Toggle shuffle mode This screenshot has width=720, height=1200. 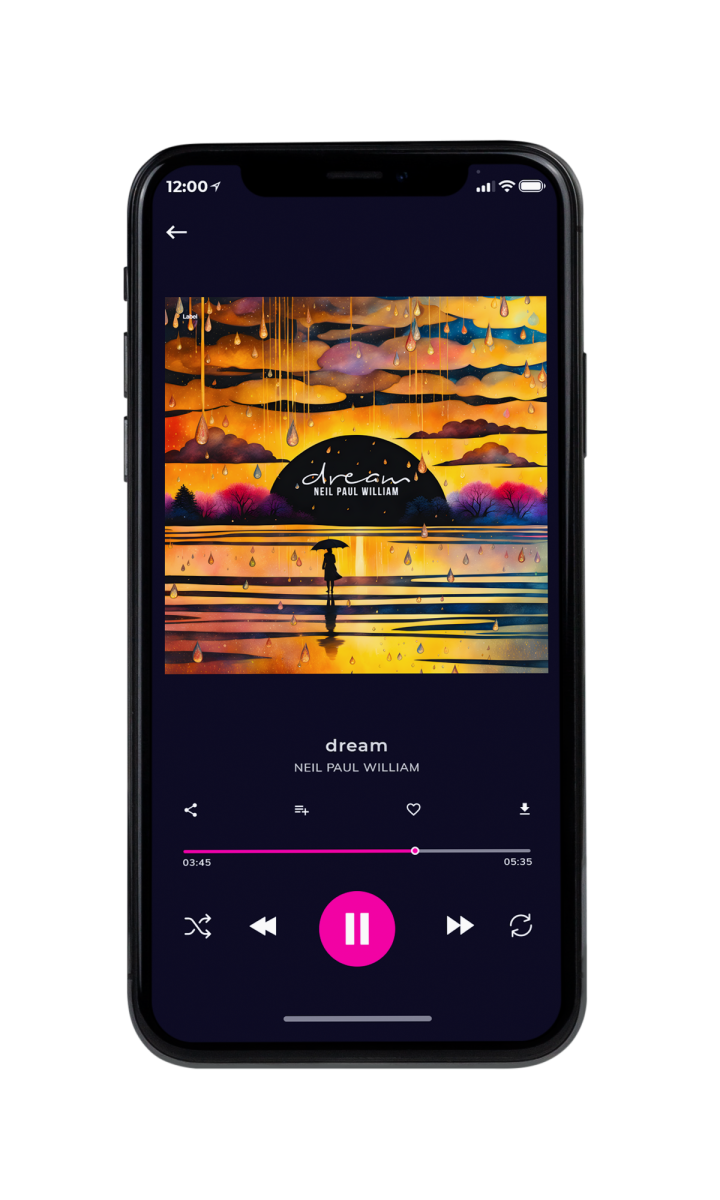pos(197,927)
